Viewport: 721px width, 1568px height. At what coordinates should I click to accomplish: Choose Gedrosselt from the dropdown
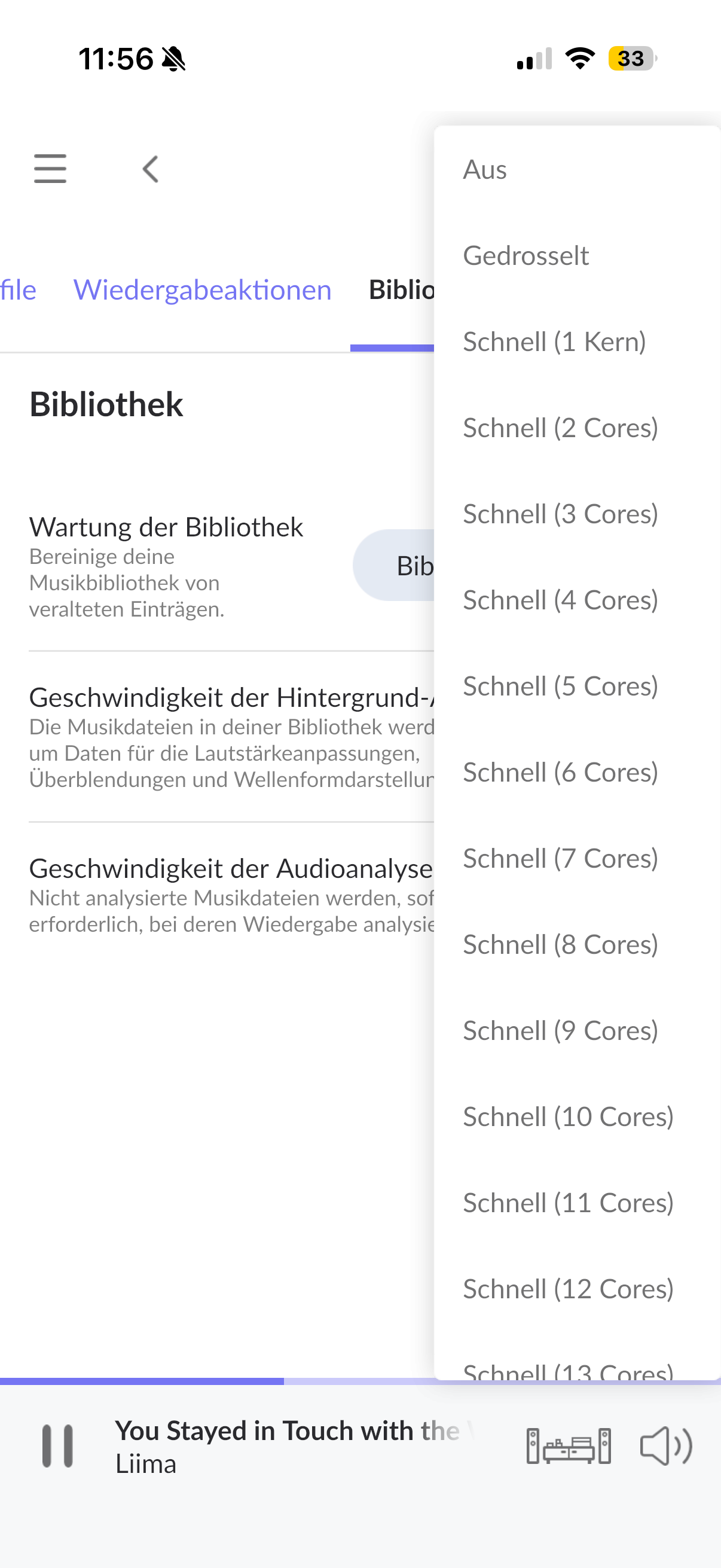click(x=577, y=255)
